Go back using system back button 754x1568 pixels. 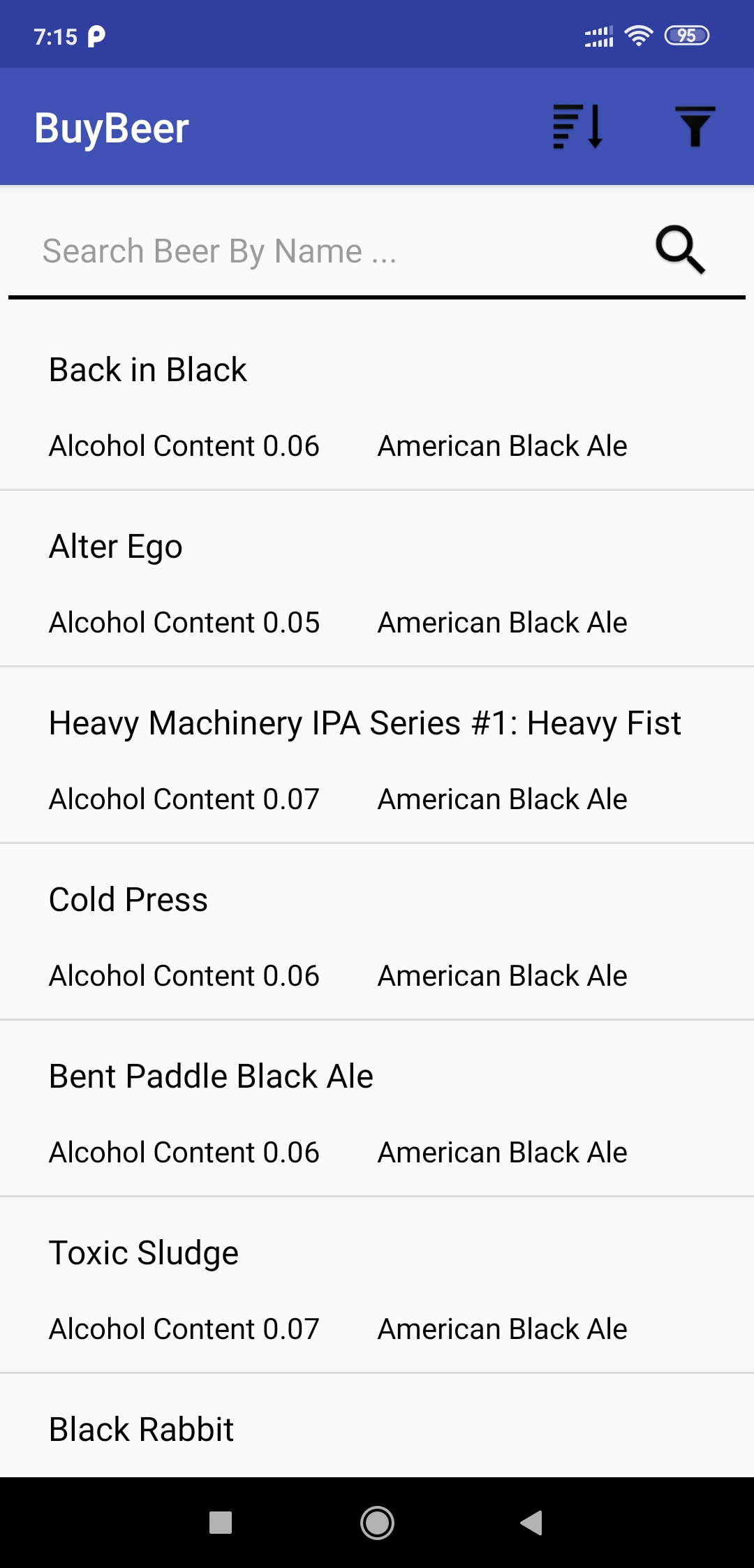[x=532, y=1523]
